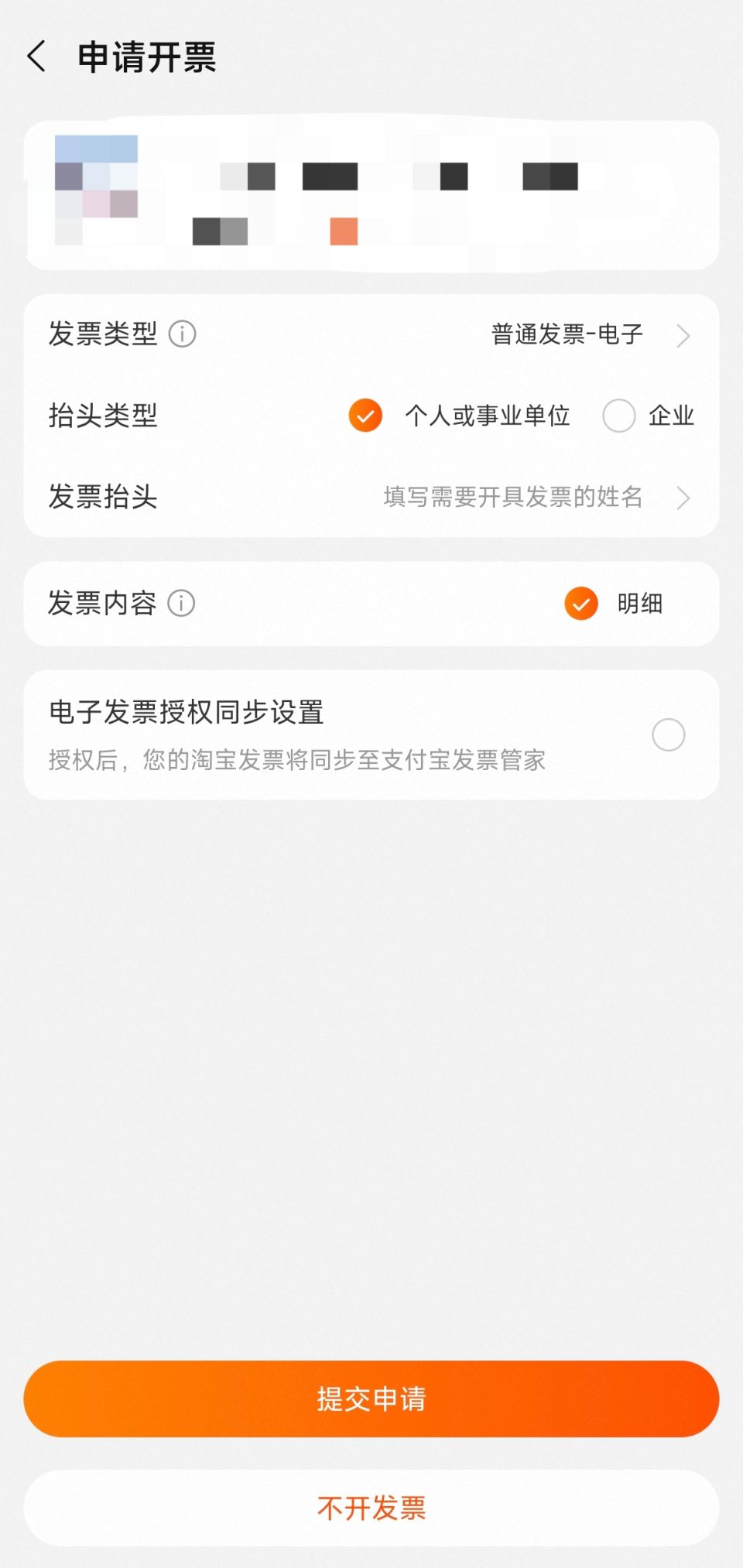This screenshot has height=1568, width=743.
Task: Choose 企业 as the invoice title type
Action: point(619,416)
